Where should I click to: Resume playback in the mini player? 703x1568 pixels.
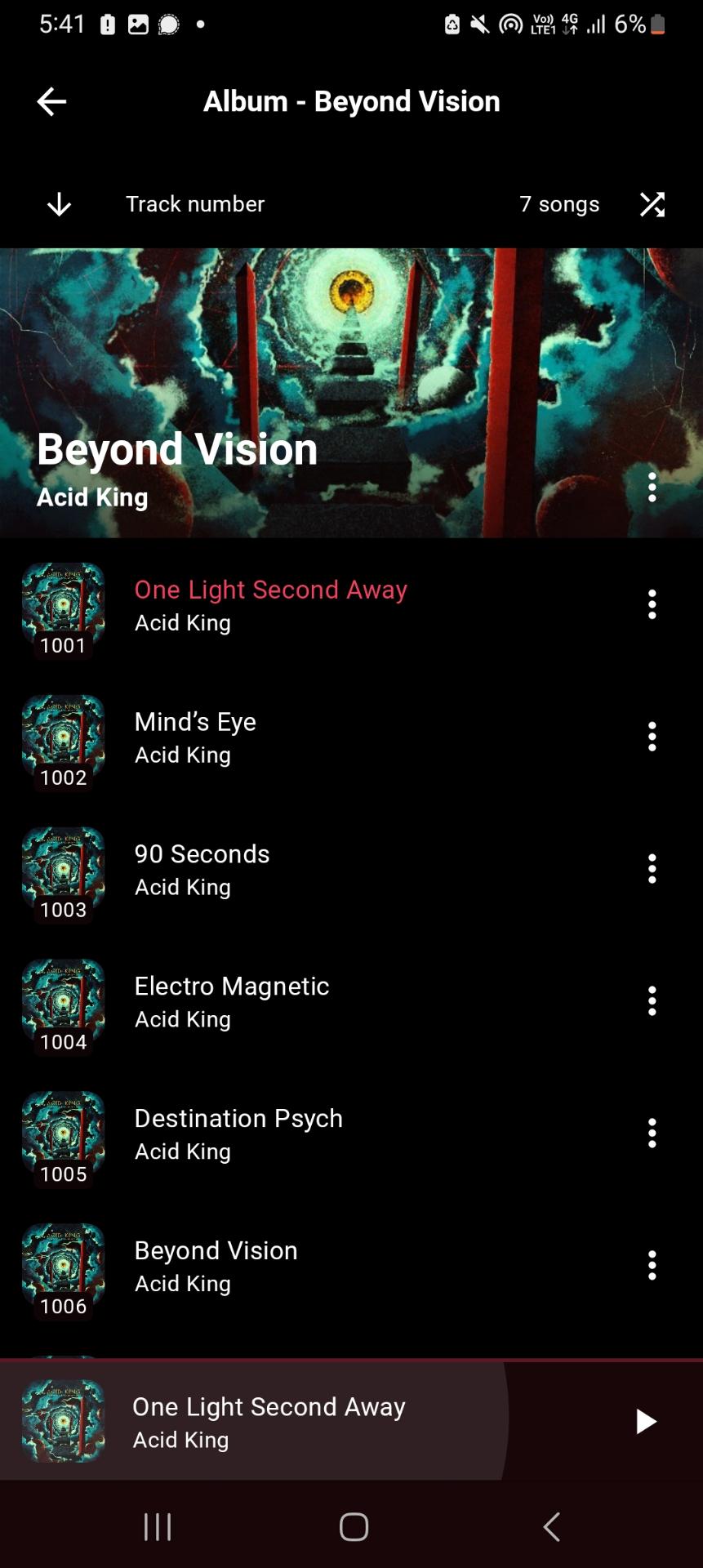(645, 1422)
